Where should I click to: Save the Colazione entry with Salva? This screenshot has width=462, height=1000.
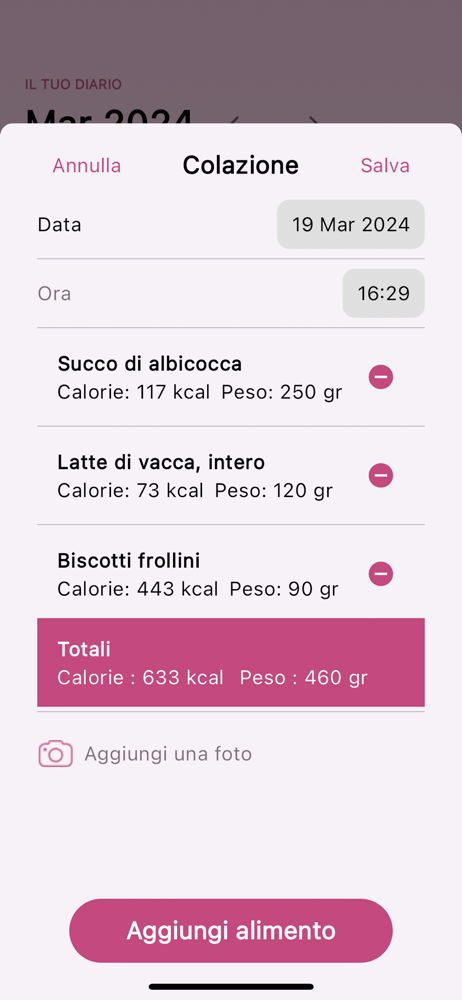385,166
